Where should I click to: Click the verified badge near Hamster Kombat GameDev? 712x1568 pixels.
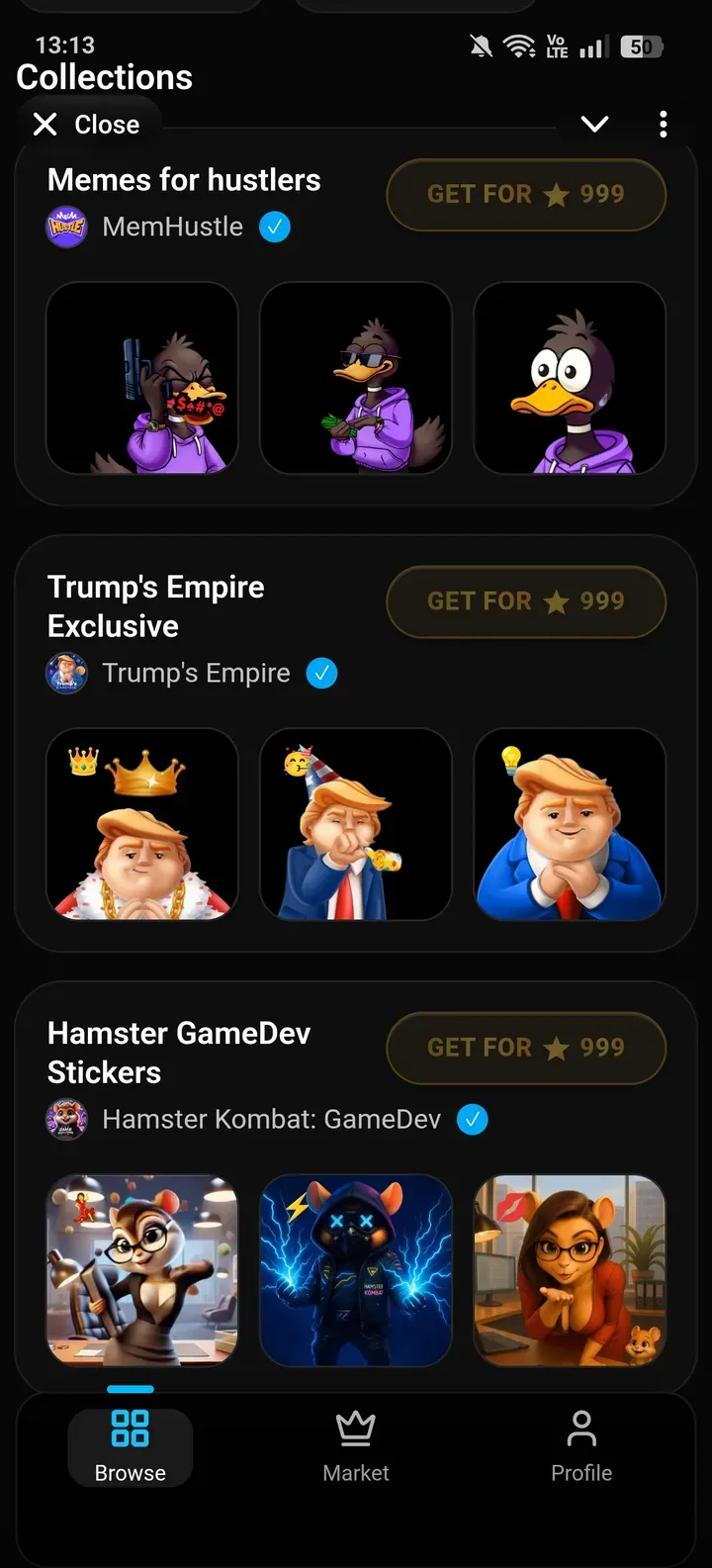point(473,1120)
